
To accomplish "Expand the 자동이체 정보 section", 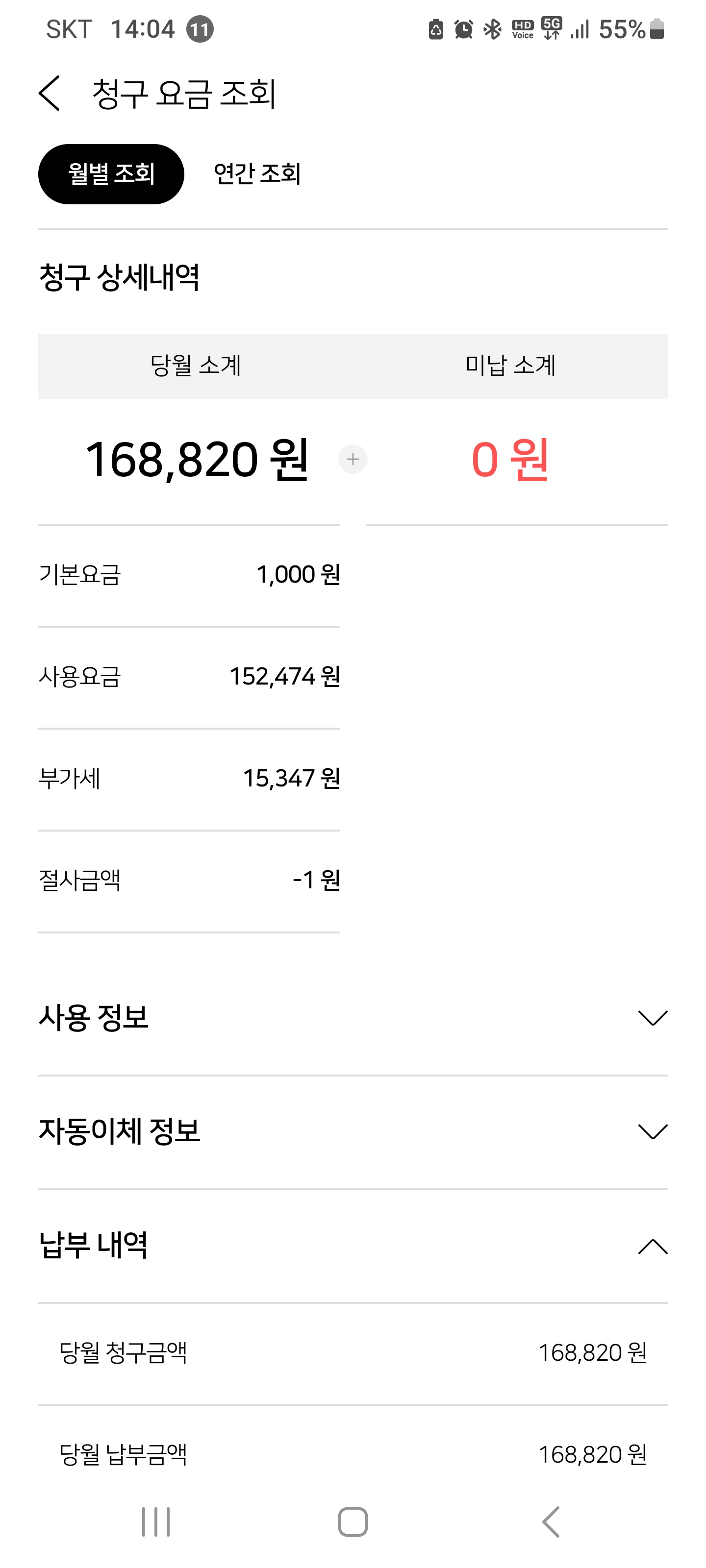I will (x=652, y=1131).
